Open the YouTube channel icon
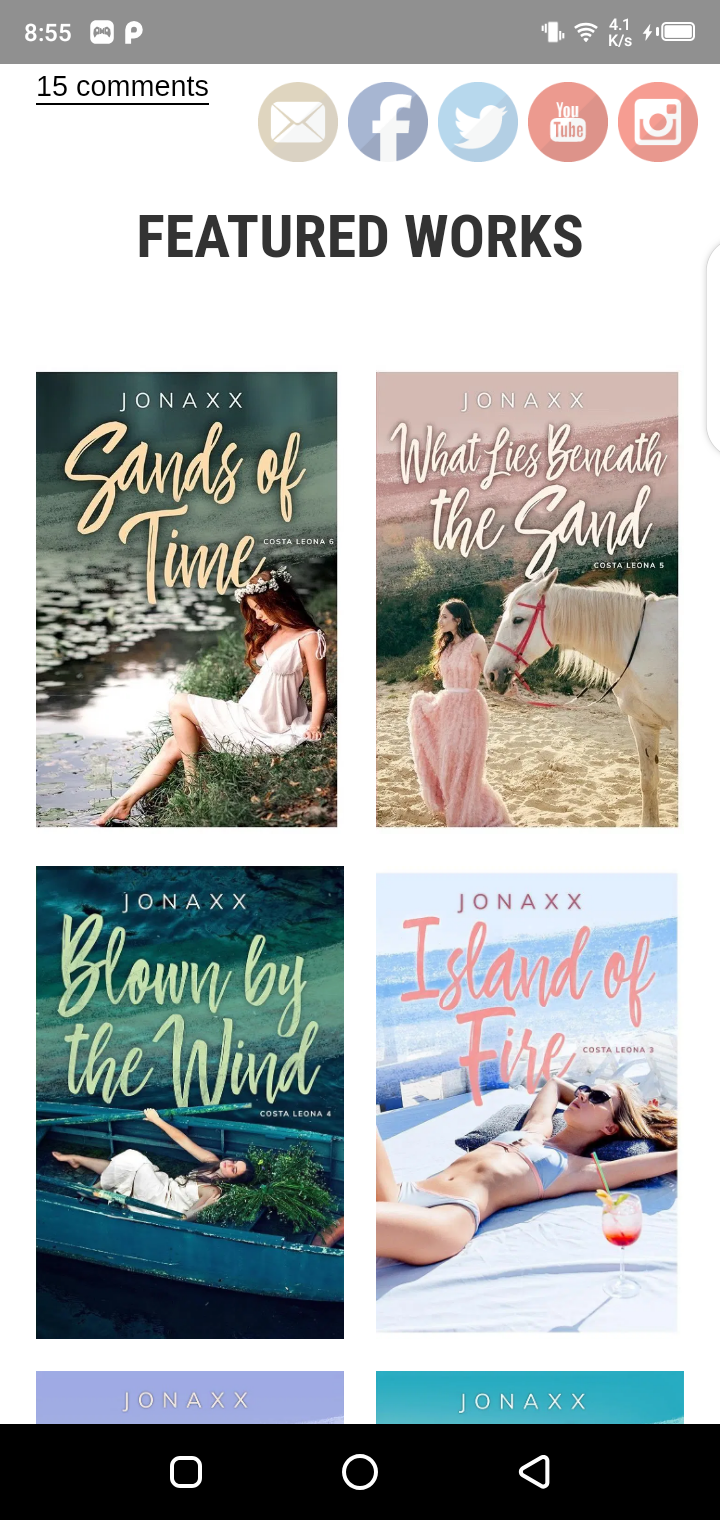720x1520 pixels. 568,122
